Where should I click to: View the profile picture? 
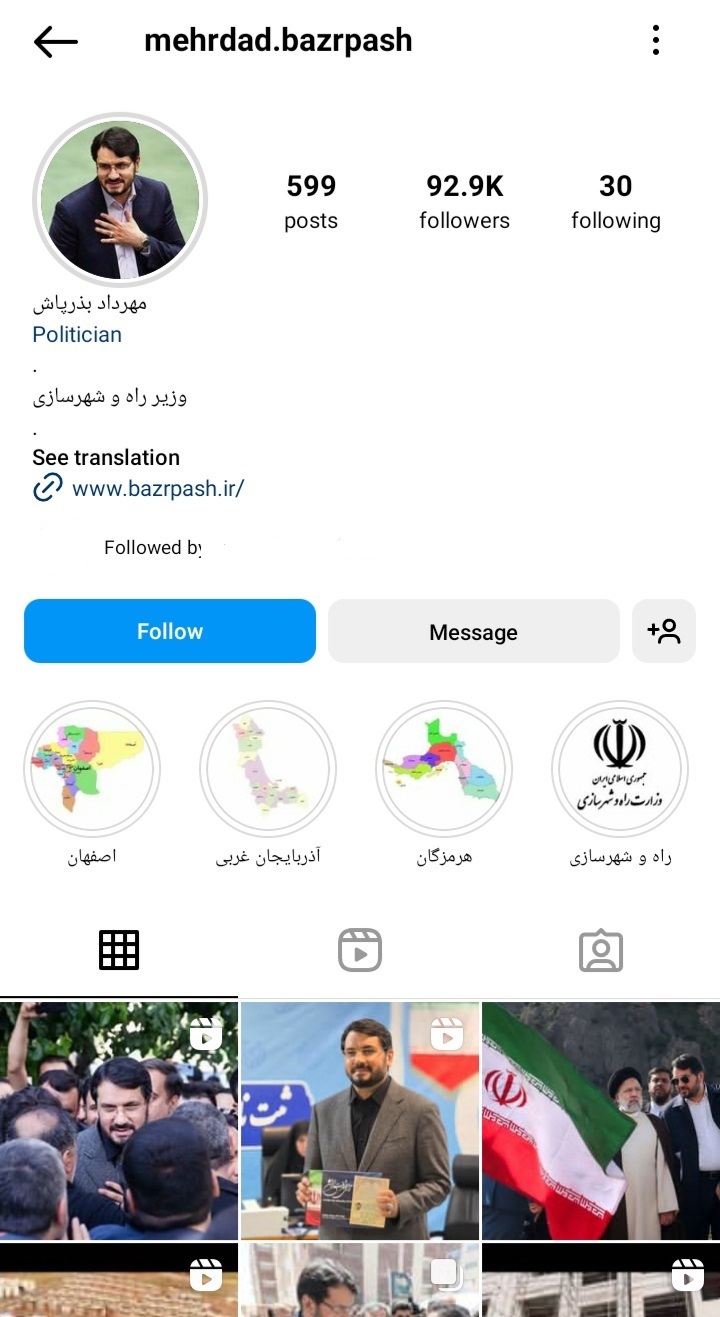pos(121,199)
